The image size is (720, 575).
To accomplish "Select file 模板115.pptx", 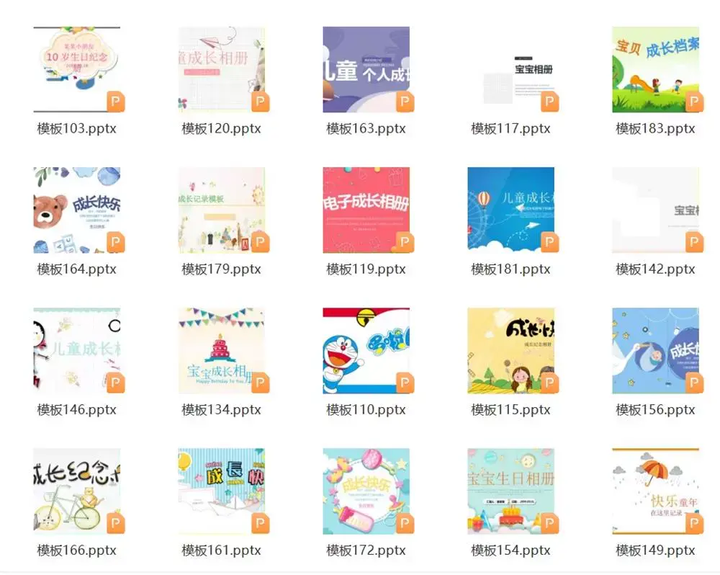I will [511, 351].
